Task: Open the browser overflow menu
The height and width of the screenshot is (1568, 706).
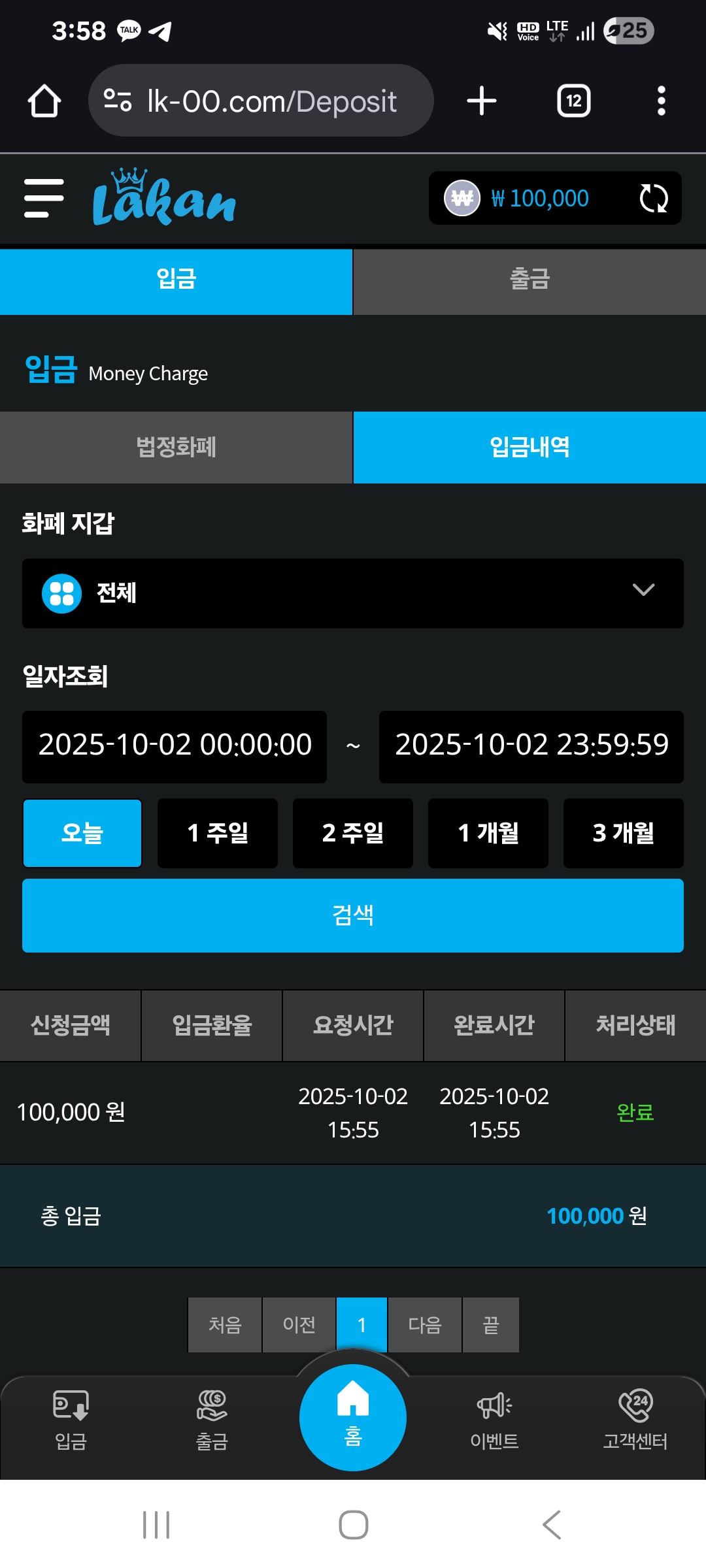Action: [x=662, y=101]
